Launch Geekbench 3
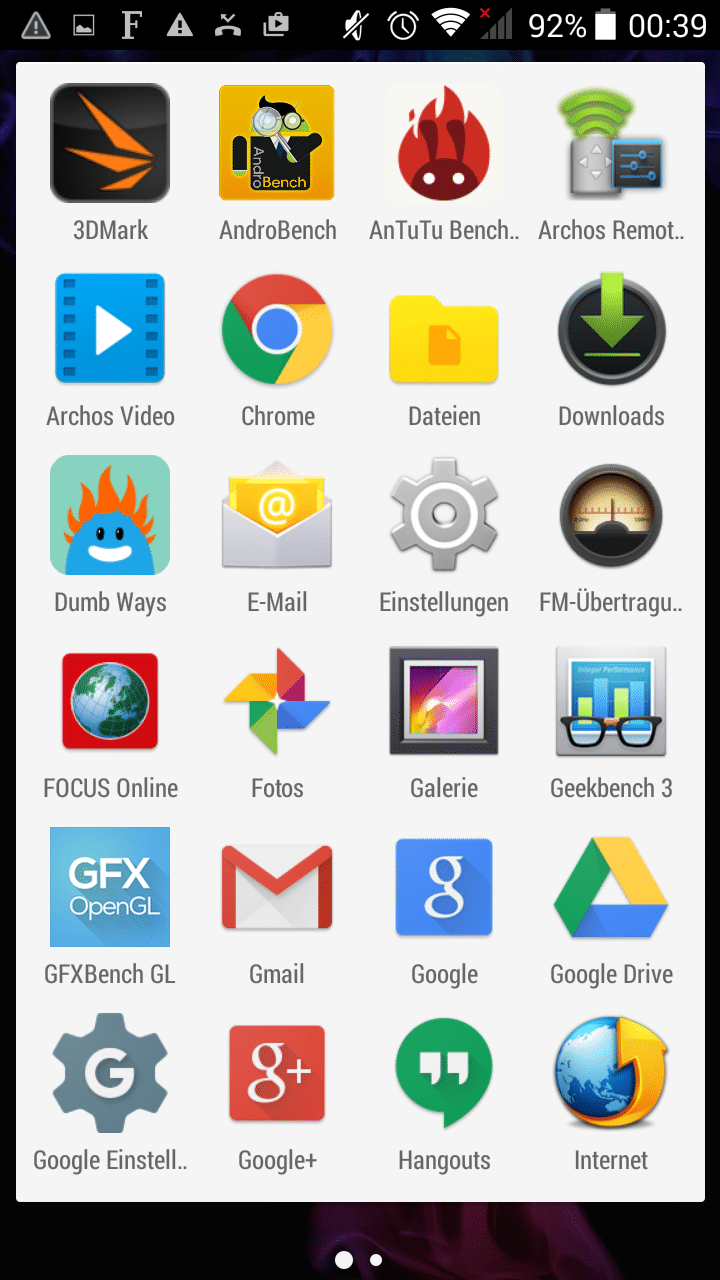 pyautogui.click(x=611, y=701)
